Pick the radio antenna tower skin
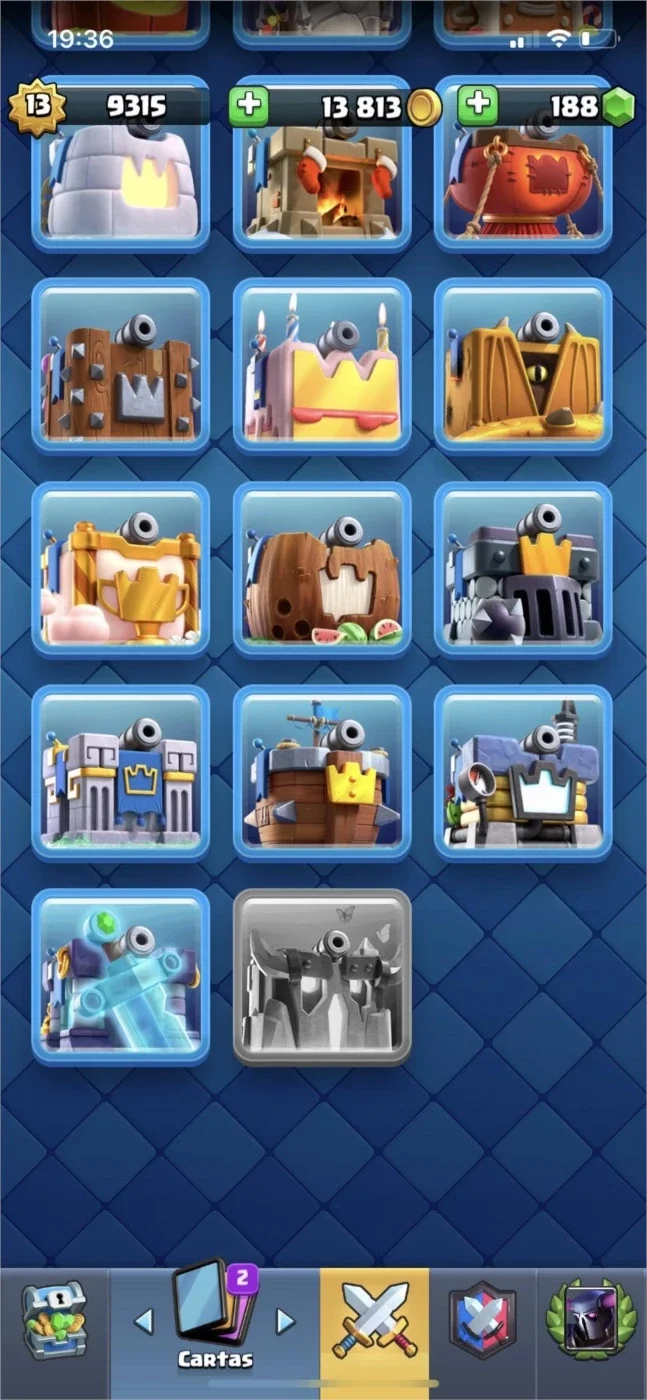Screen dimensions: 647x1400 (523, 773)
